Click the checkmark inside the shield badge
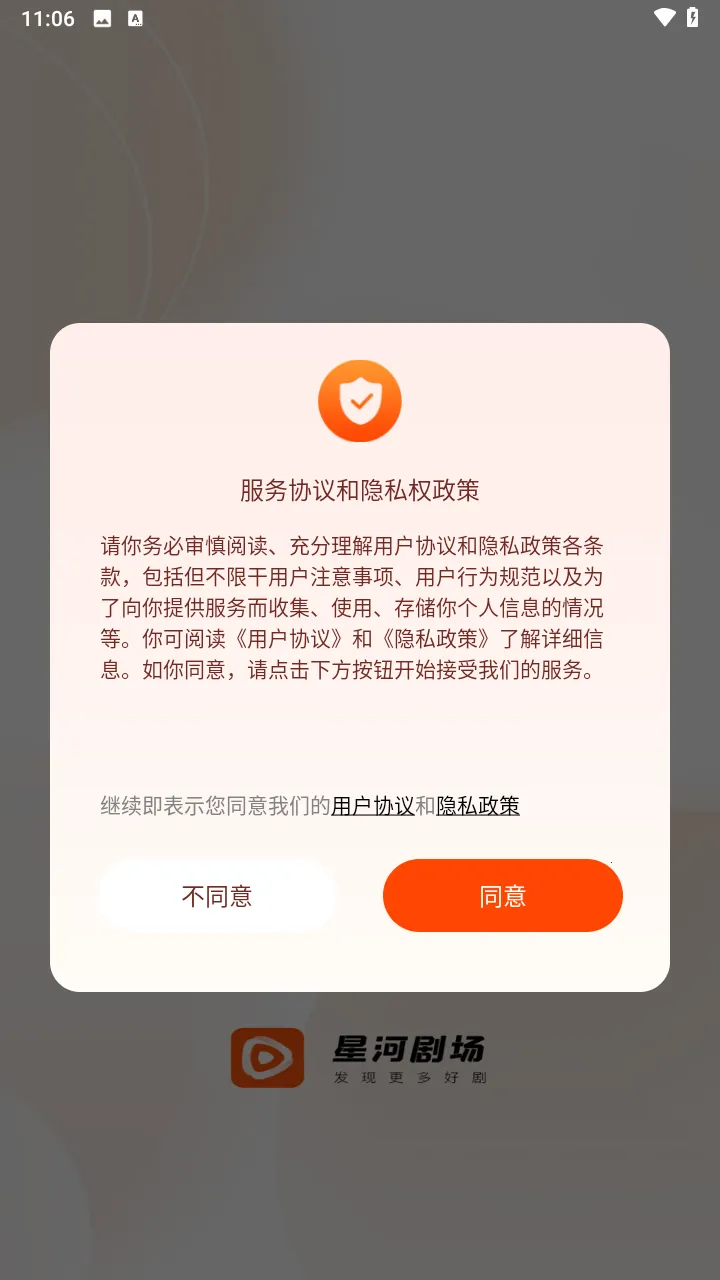720x1280 pixels. (360, 400)
